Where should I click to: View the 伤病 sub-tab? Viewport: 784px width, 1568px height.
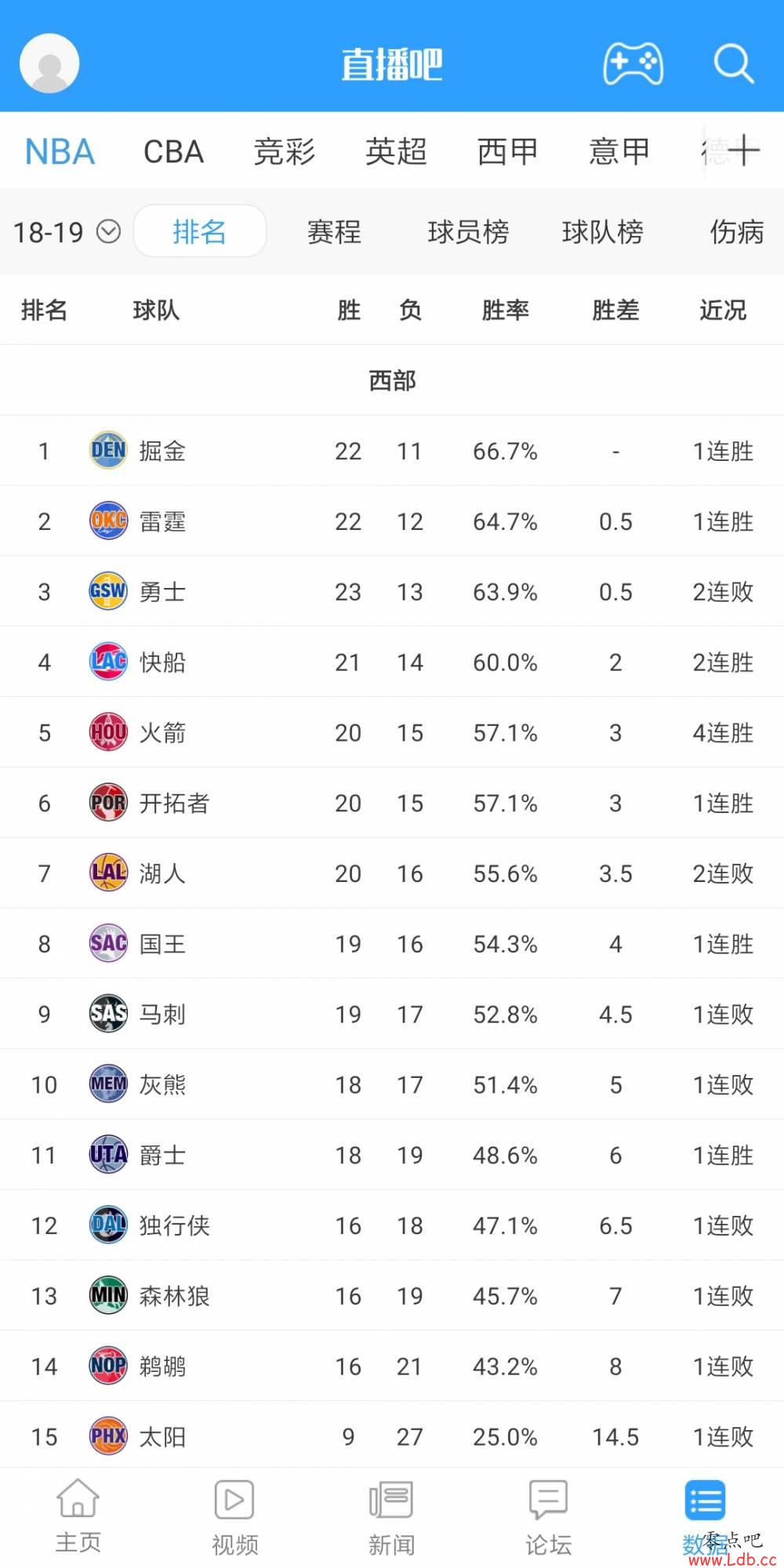pyautogui.click(x=736, y=232)
